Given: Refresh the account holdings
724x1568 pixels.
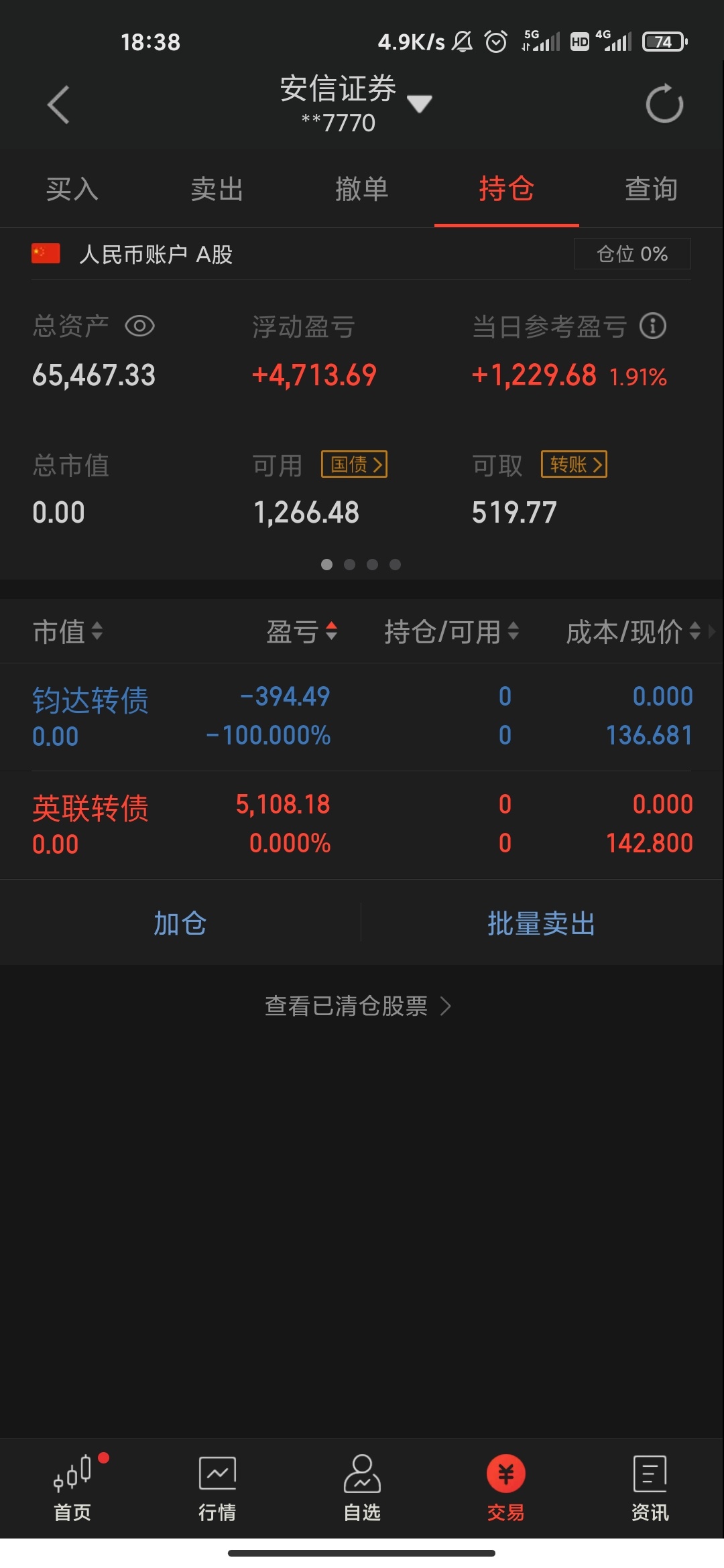Looking at the screenshot, I should pyautogui.click(x=664, y=104).
